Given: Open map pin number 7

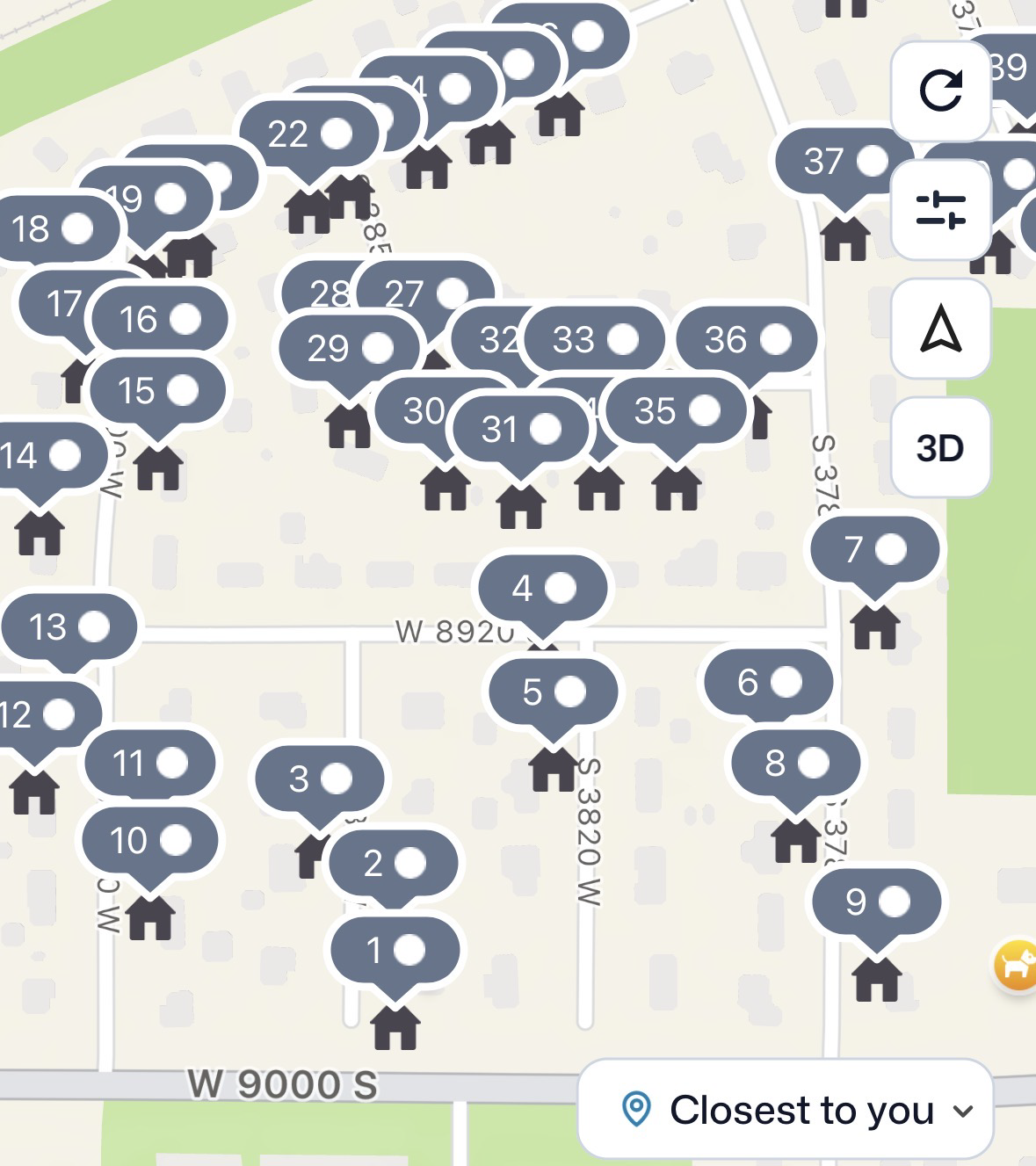Looking at the screenshot, I should coord(874,549).
